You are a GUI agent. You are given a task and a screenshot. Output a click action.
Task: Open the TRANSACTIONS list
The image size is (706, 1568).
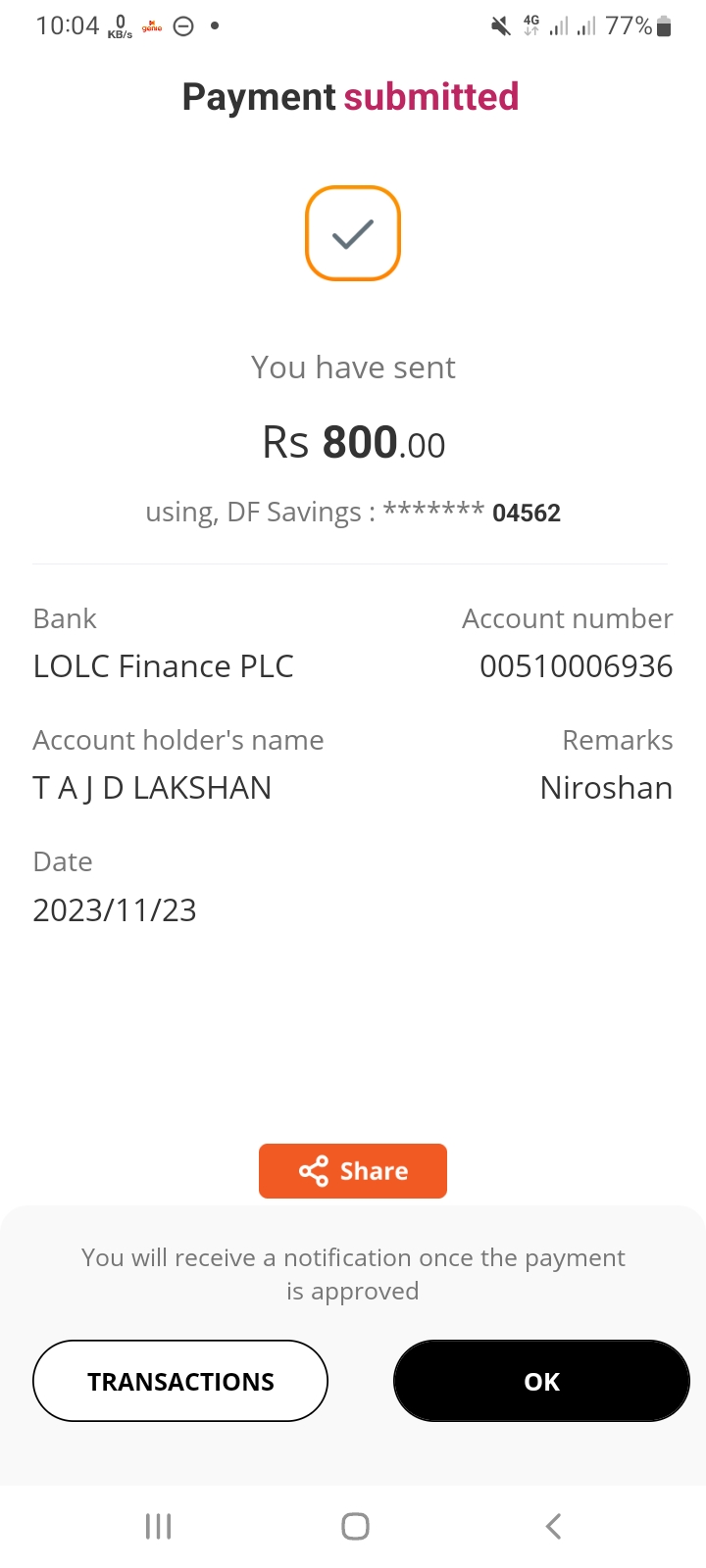(180, 1381)
